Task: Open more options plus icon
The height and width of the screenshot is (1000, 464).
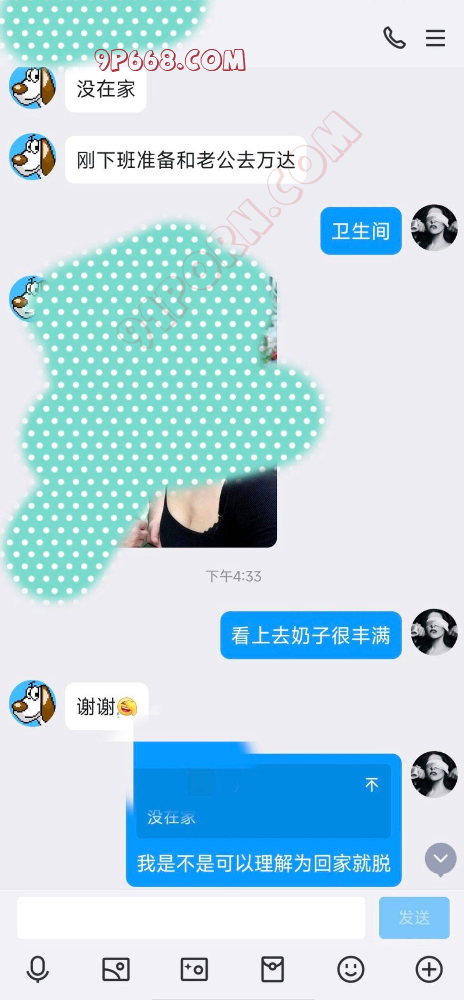Action: 429,969
